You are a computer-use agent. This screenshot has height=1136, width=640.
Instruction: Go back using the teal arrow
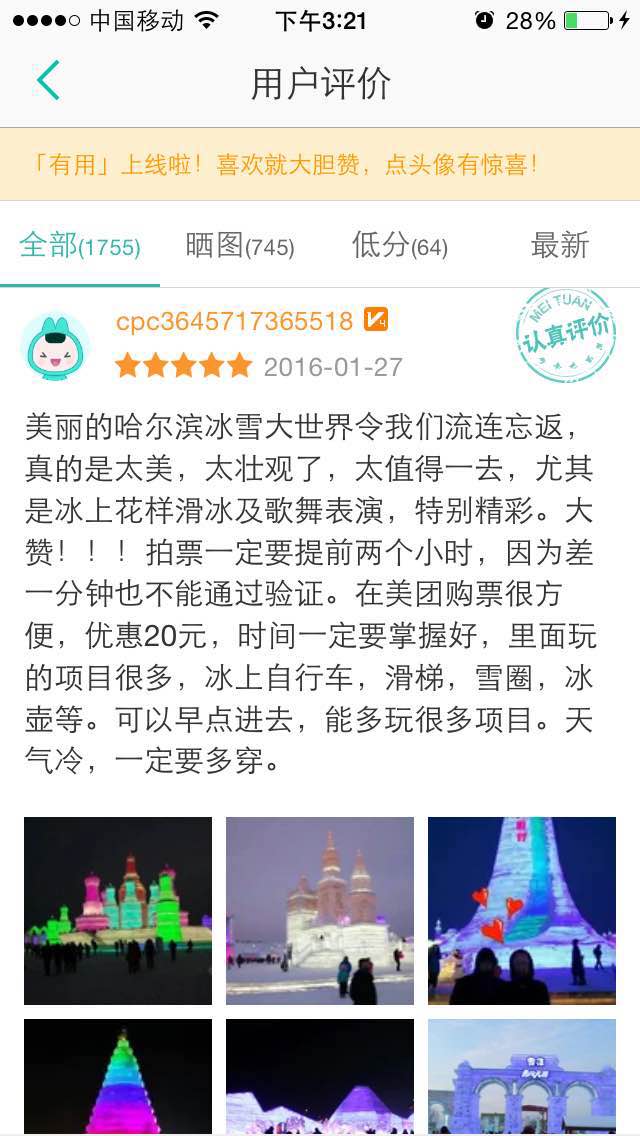click(48, 81)
